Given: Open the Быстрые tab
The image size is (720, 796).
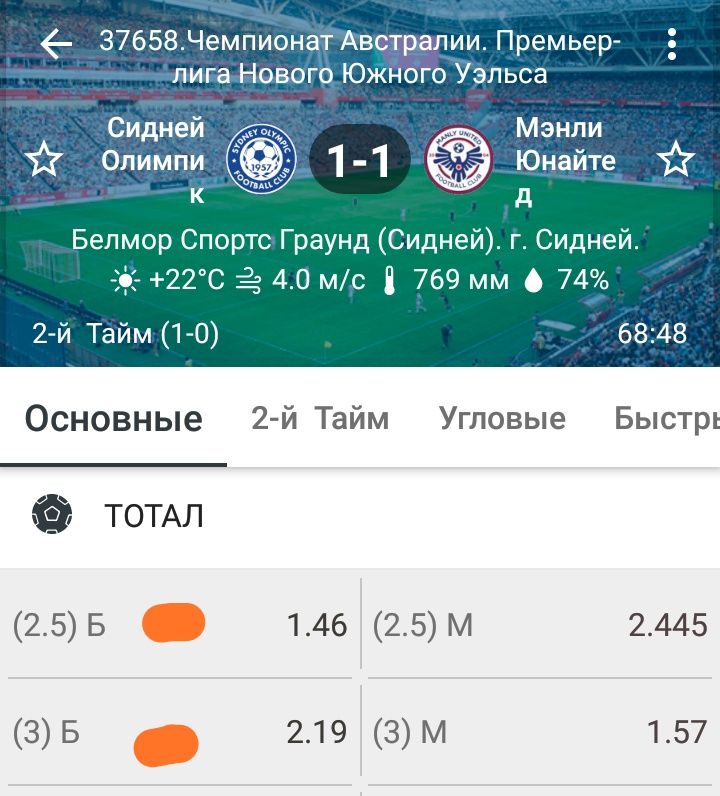Looking at the screenshot, I should pos(664,418).
